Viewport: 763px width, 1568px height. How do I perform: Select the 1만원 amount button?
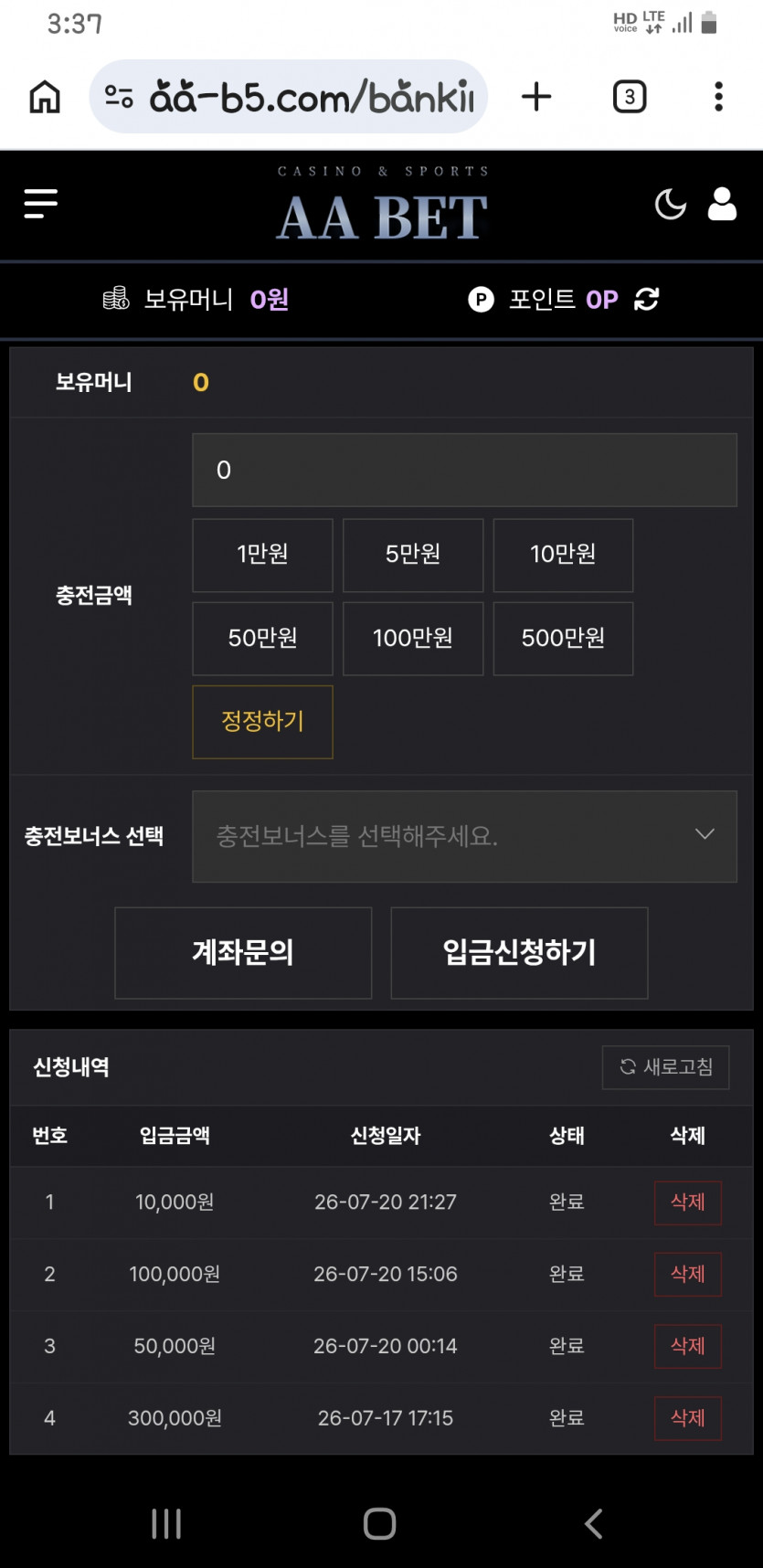(x=262, y=555)
